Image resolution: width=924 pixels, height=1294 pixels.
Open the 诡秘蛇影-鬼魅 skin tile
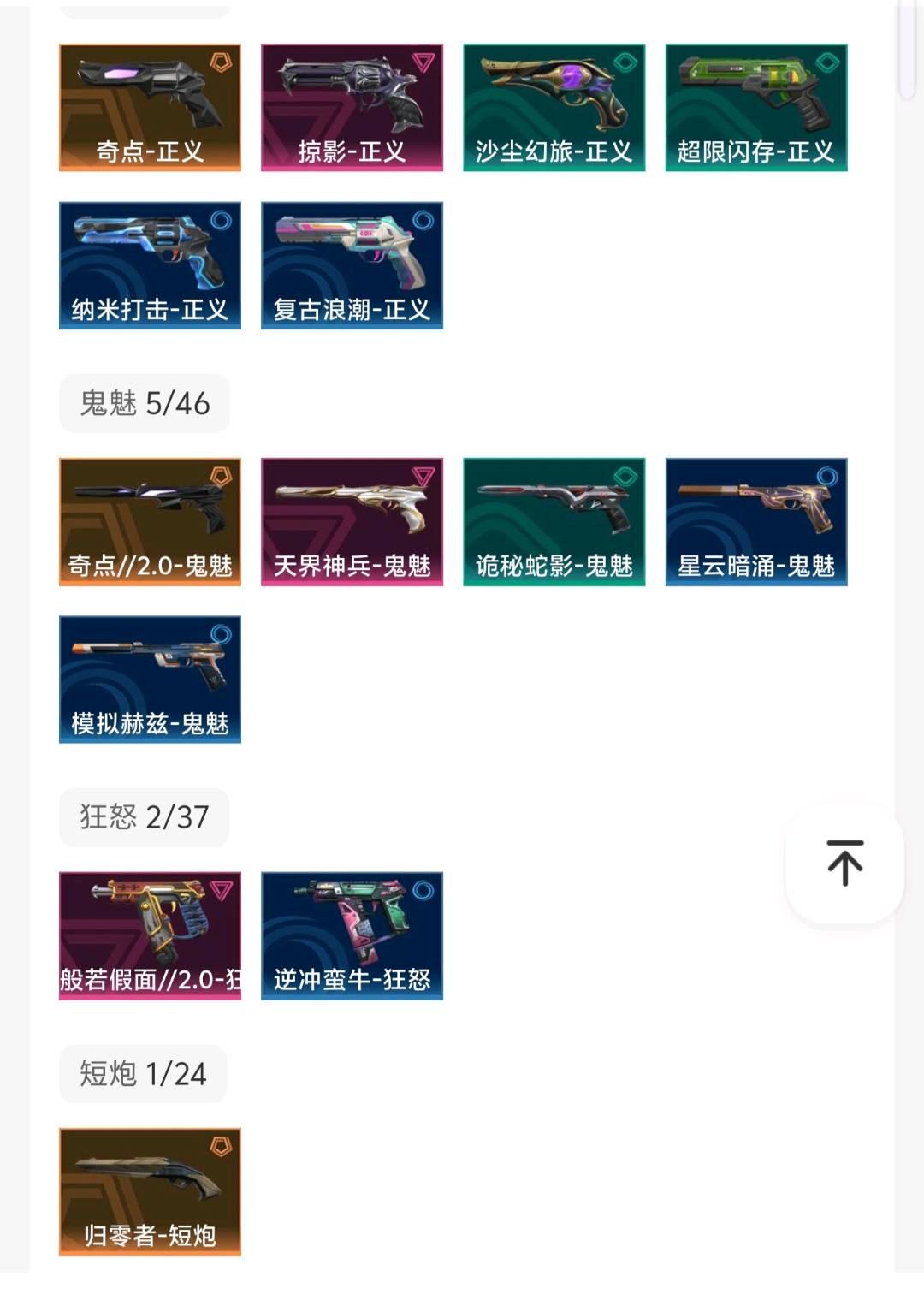(x=554, y=521)
